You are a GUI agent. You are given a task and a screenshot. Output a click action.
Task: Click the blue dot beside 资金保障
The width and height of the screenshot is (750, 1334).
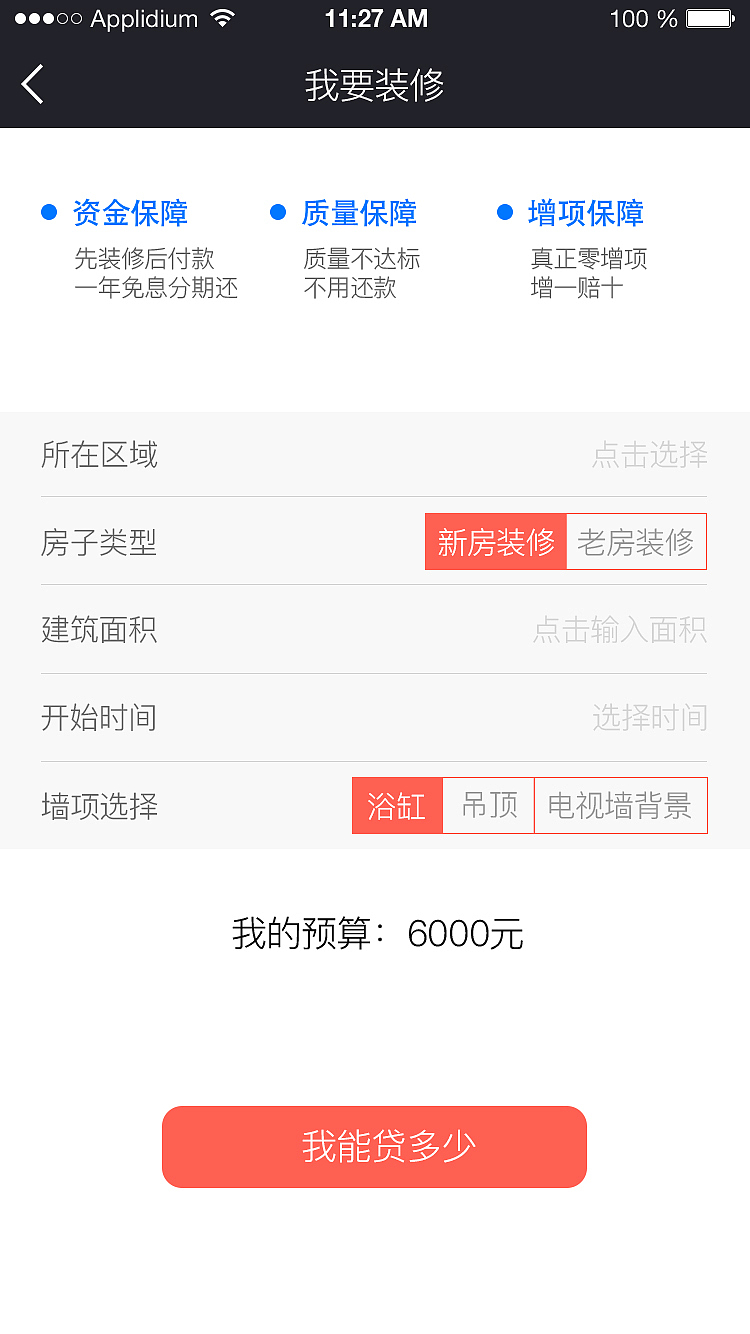pos(46,211)
